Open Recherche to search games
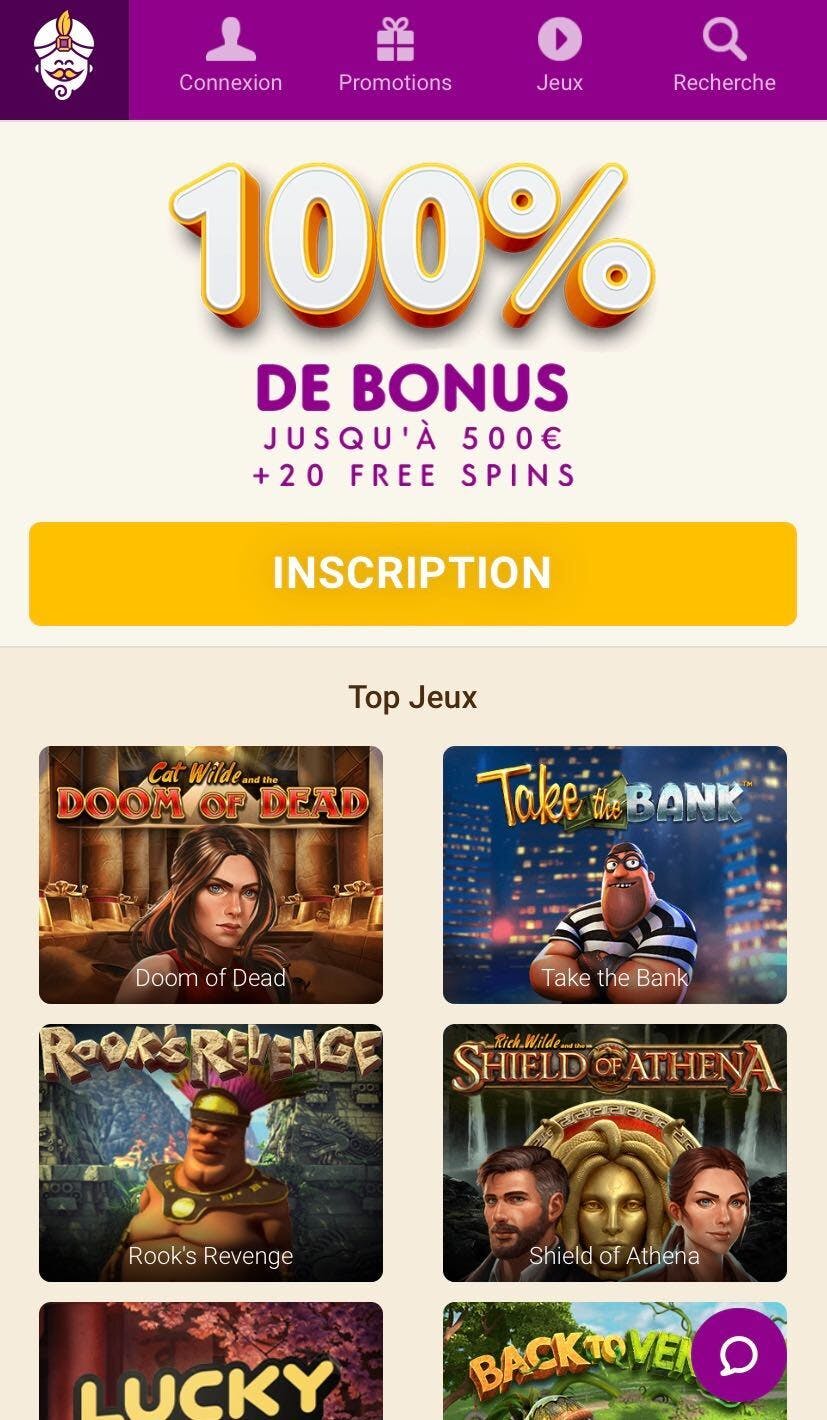Image resolution: width=827 pixels, height=1420 pixels. (x=724, y=59)
